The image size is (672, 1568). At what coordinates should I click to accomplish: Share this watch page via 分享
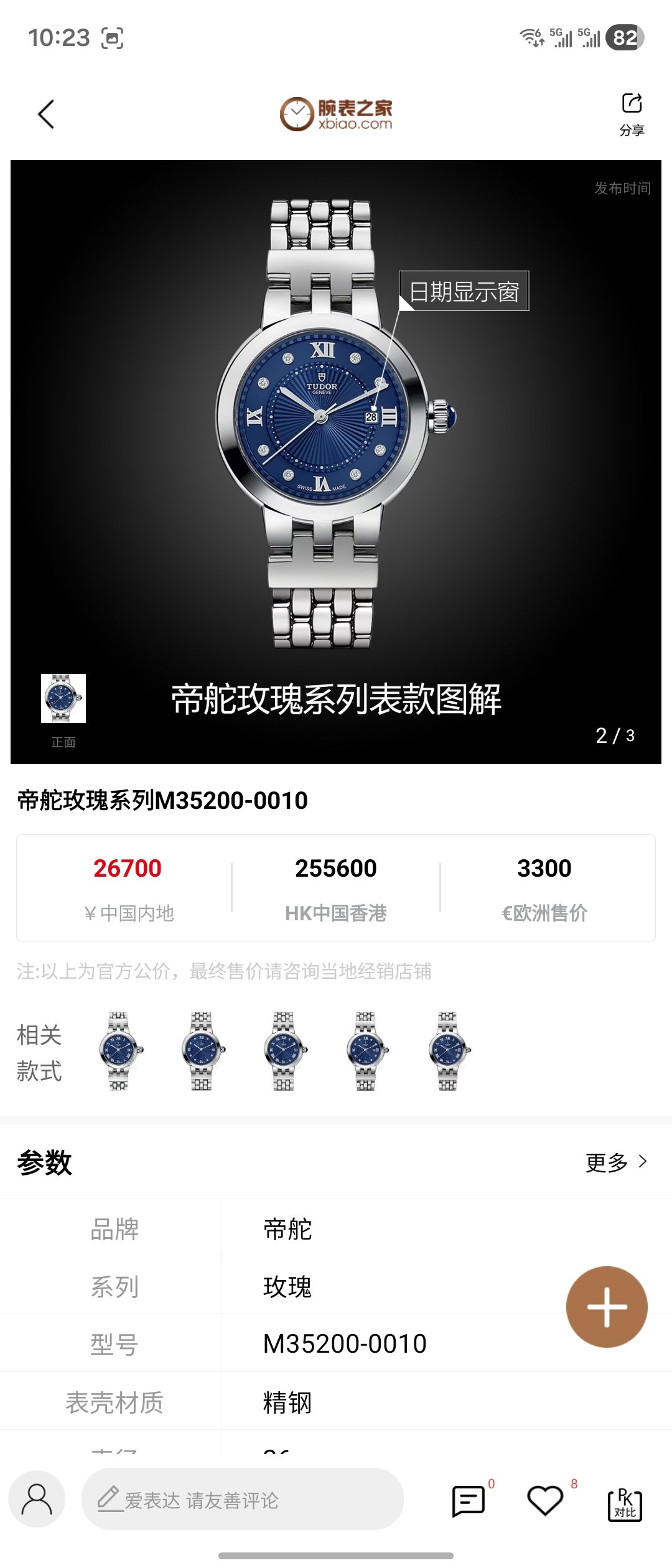(x=631, y=113)
